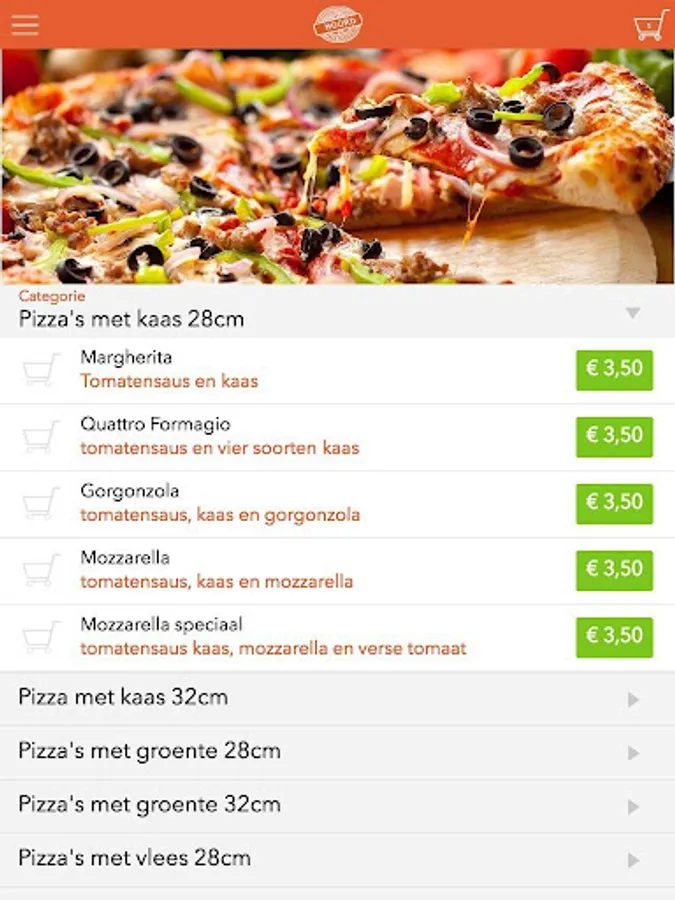The width and height of the screenshot is (675, 900).
Task: Add Mozzarella speciaal to cart
Action: pyautogui.click(x=41, y=637)
